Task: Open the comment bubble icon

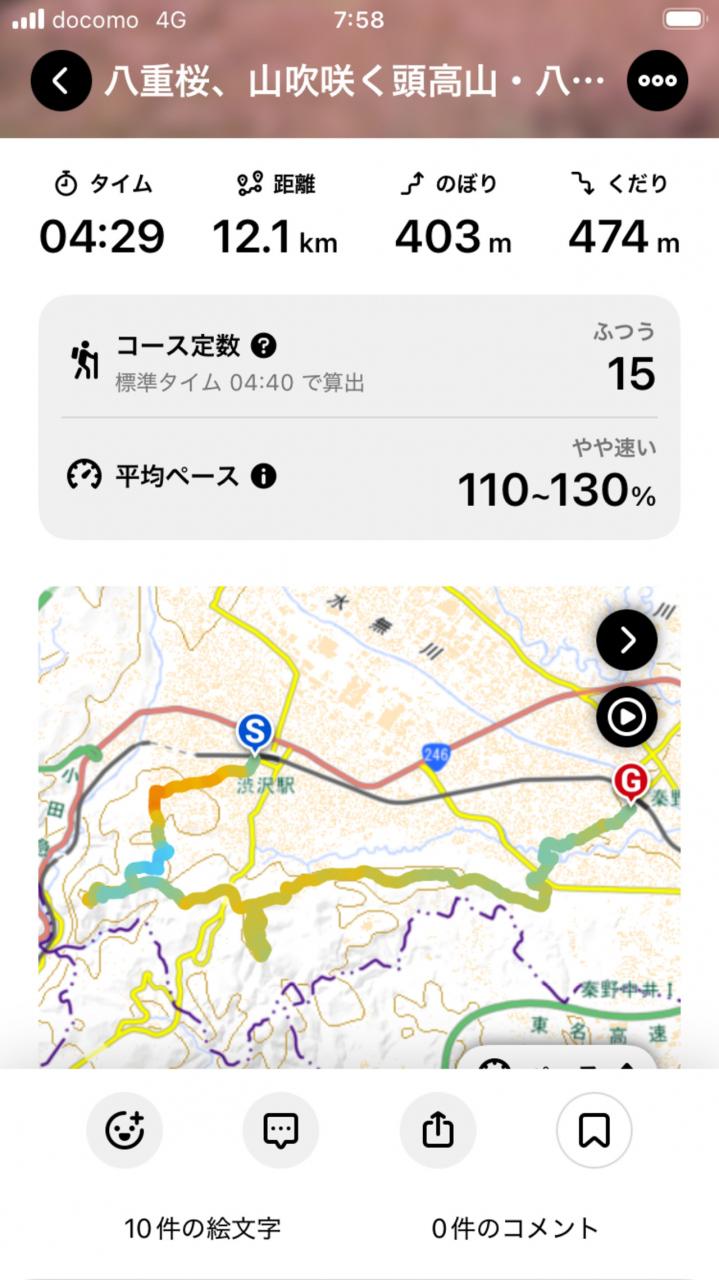Action: [x=280, y=1131]
